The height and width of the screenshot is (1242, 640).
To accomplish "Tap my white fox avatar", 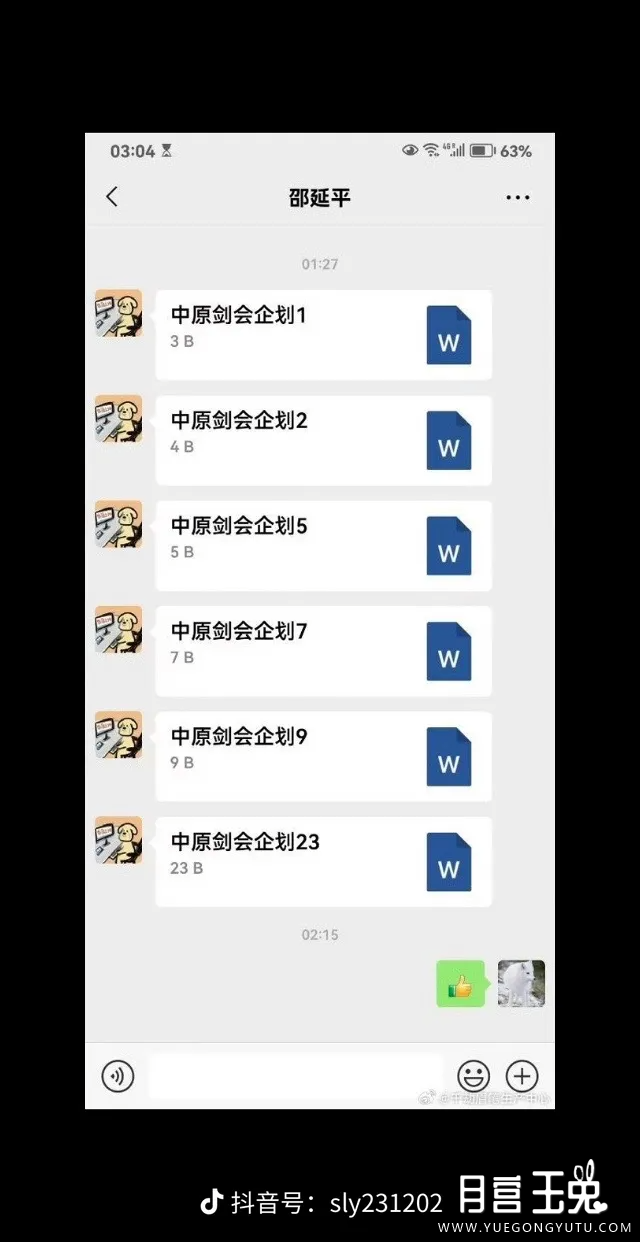I will coord(522,983).
